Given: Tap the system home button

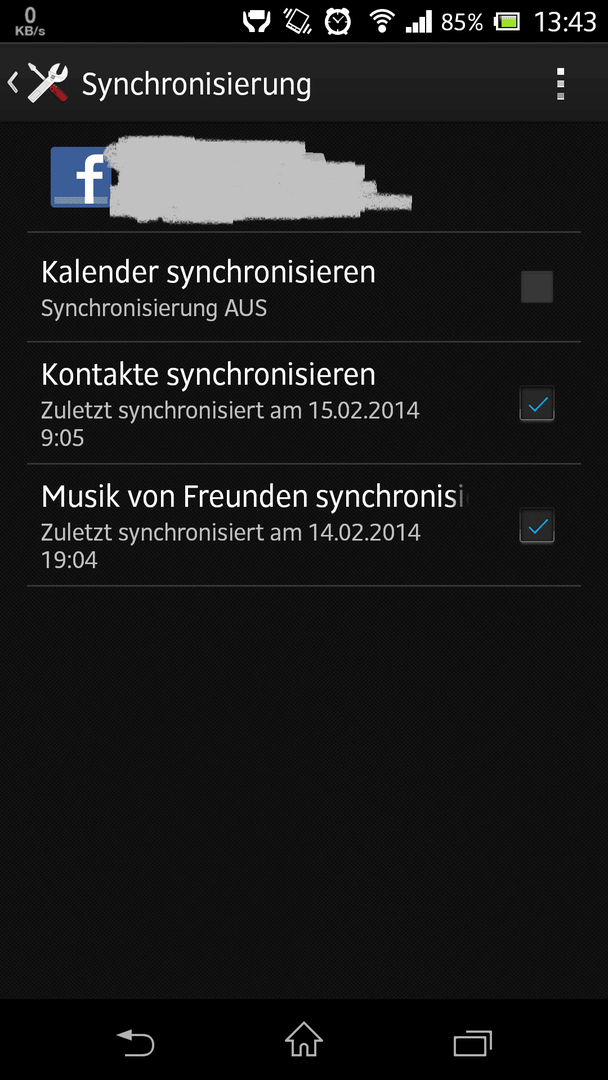Looking at the screenshot, I should (x=304, y=1041).
